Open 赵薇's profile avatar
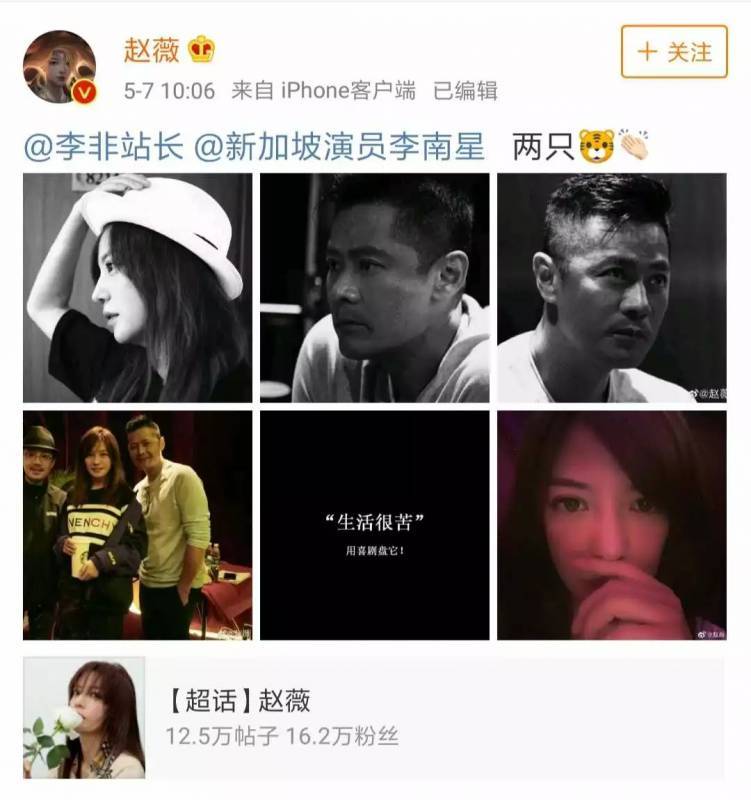The width and height of the screenshot is (751, 800). 59,66
